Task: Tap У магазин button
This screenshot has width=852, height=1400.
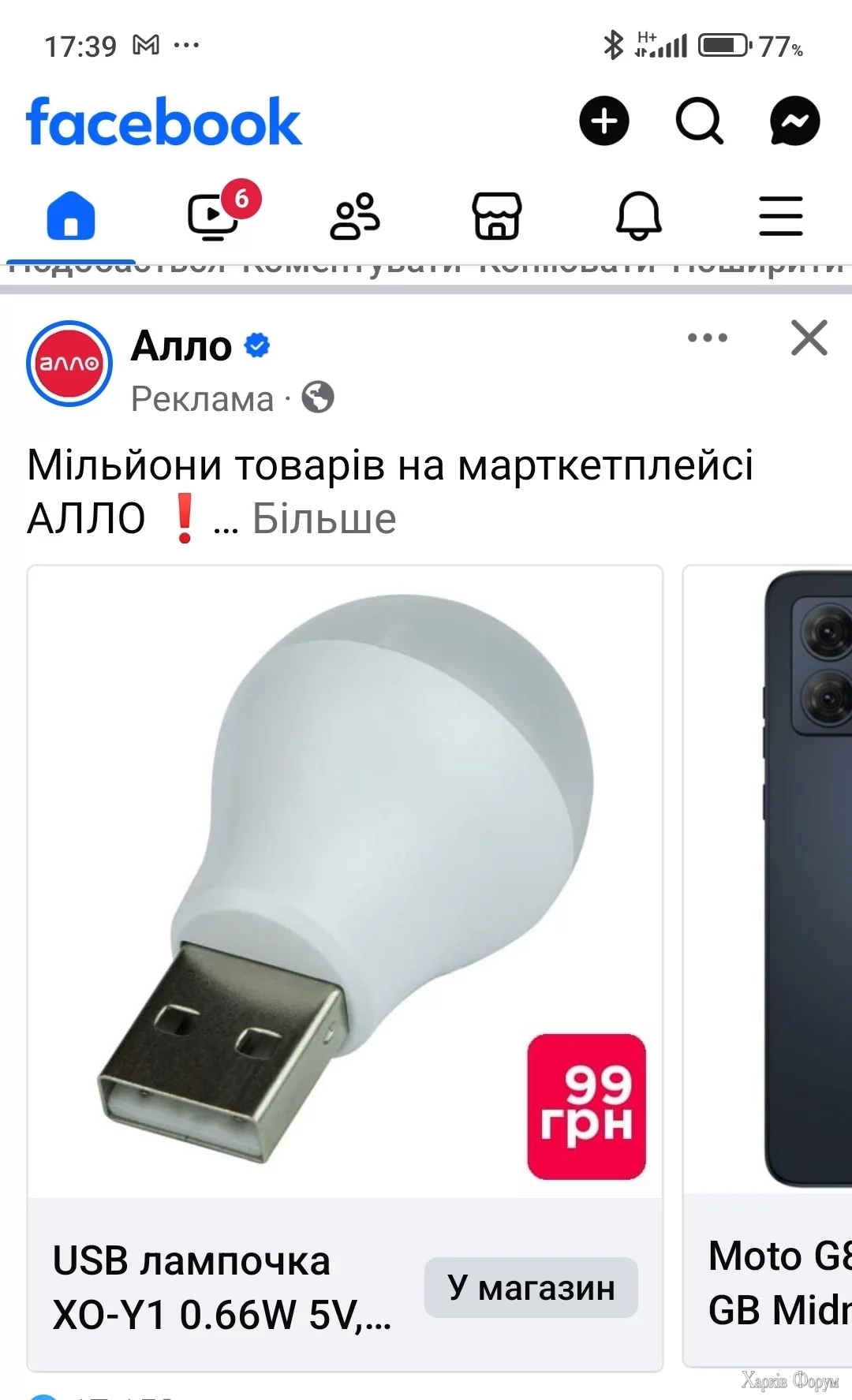Action: [531, 1288]
